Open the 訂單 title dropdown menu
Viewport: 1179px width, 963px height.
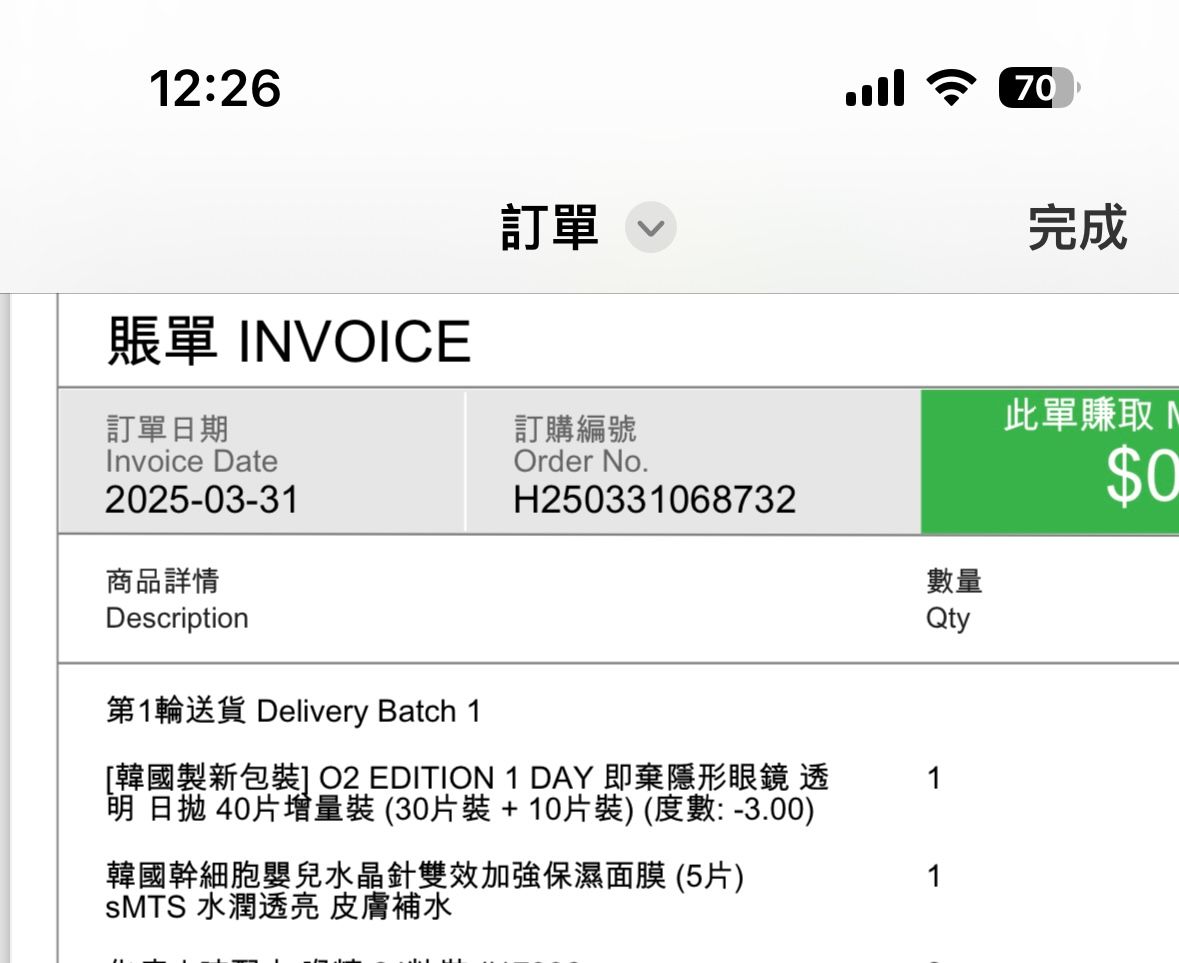click(650, 228)
